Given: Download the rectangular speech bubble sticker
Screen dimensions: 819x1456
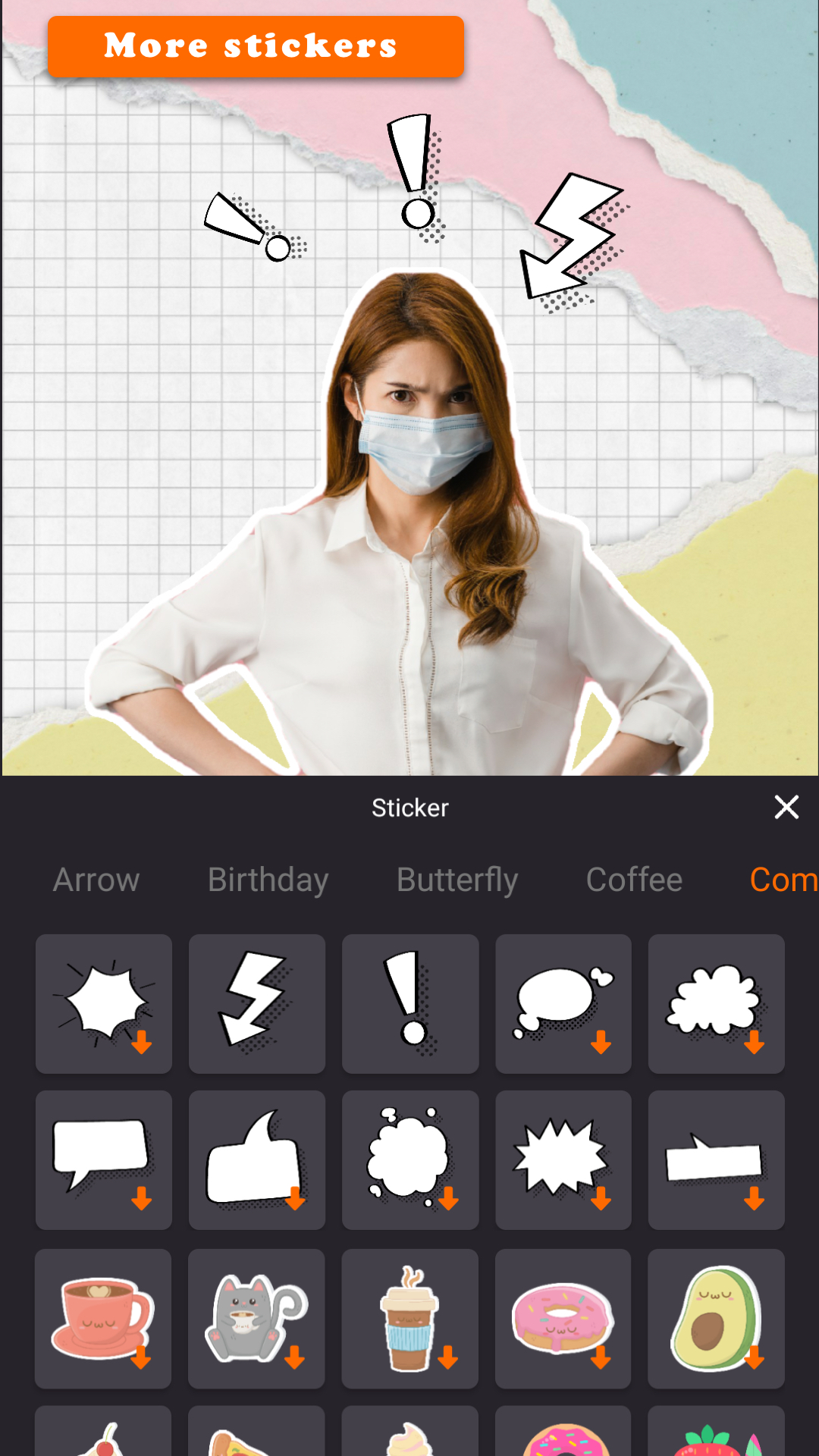Looking at the screenshot, I should (104, 1159).
